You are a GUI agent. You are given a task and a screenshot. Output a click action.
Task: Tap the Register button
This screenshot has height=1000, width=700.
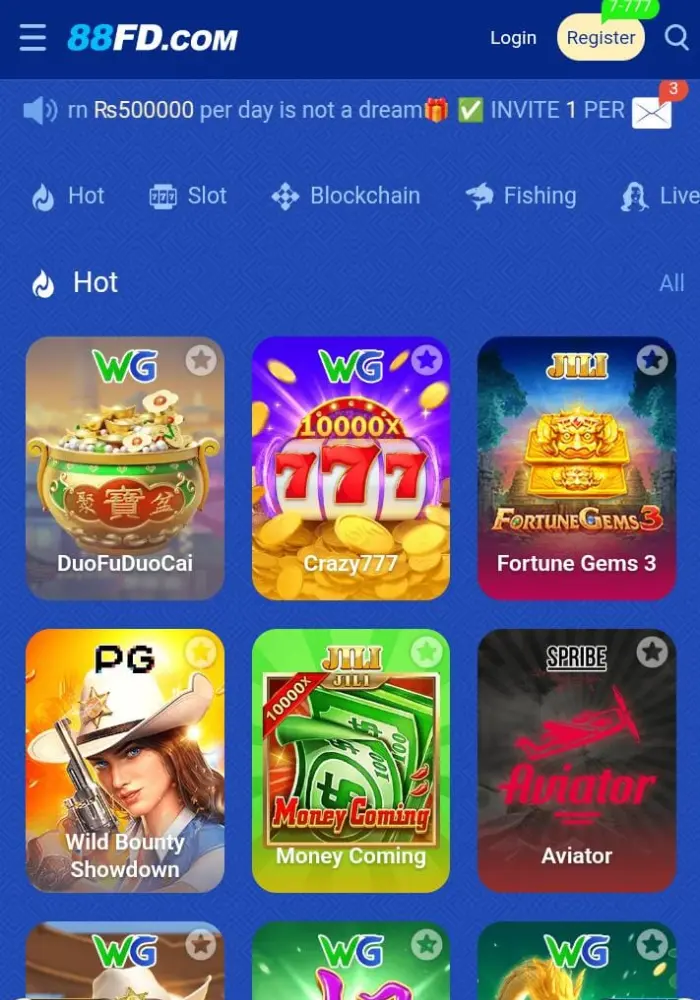coord(600,38)
